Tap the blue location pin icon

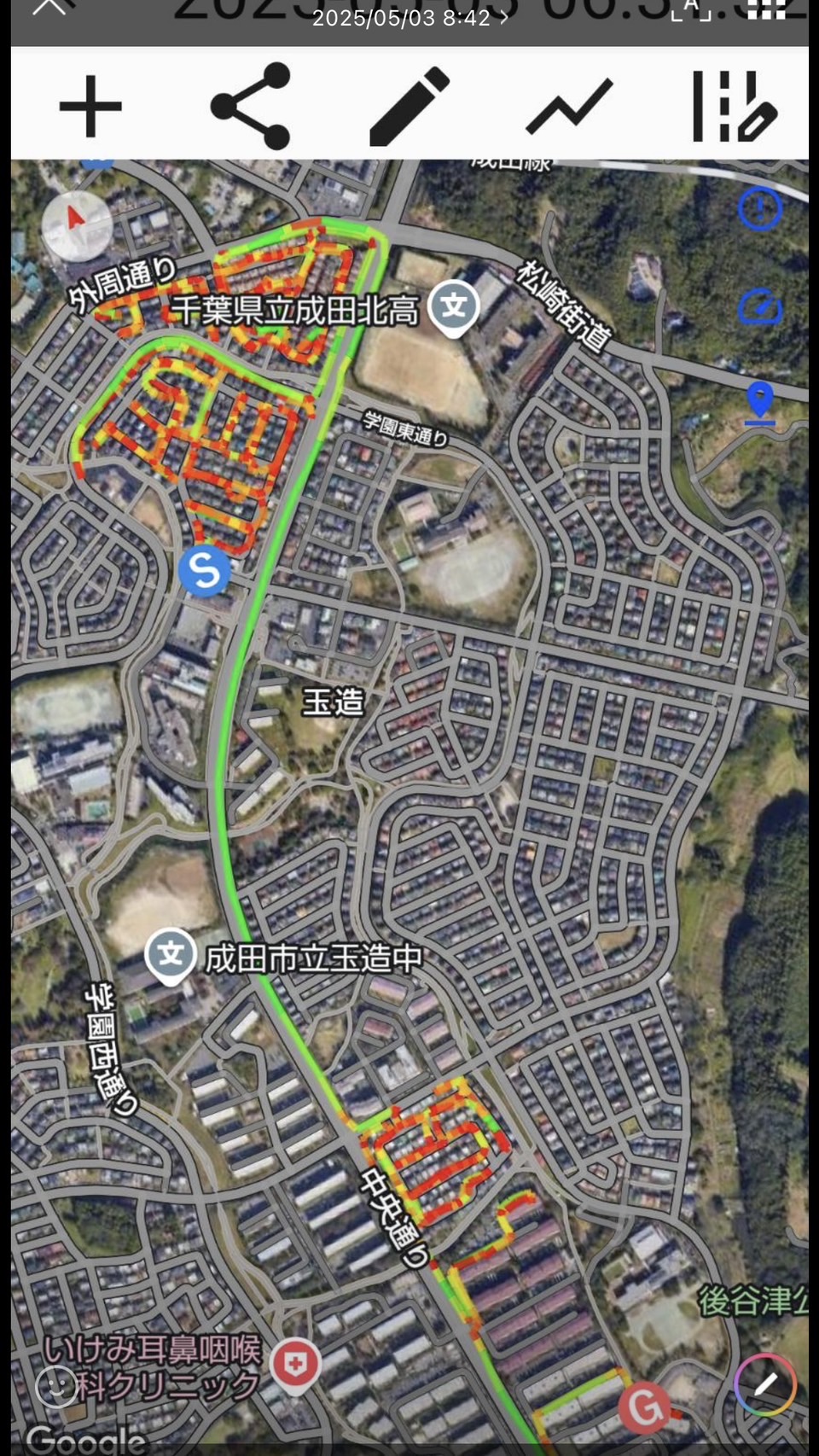point(759,402)
